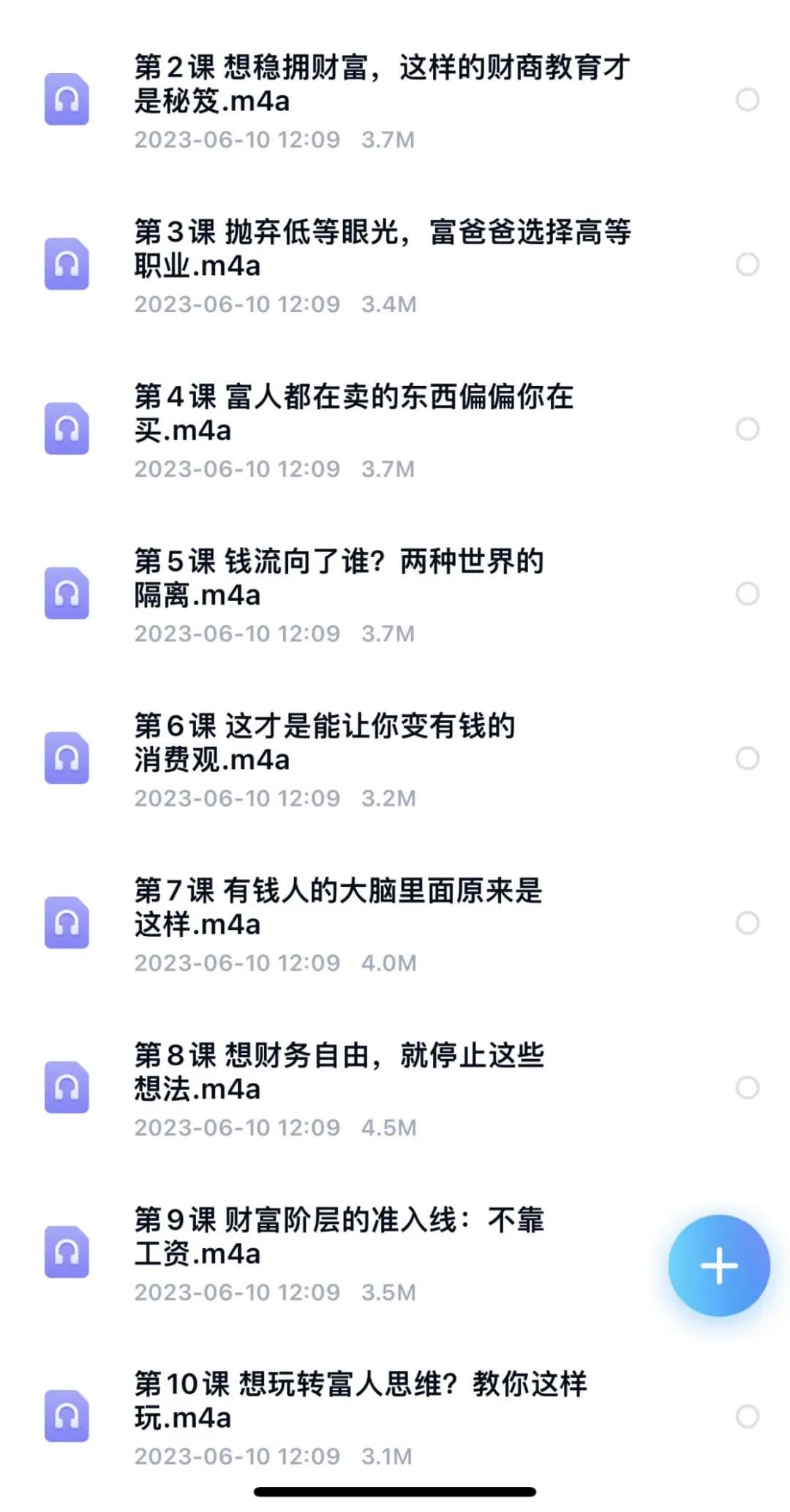Select the circle for 第6课 file
Screen dimensions: 790x1512
[x=748, y=758]
